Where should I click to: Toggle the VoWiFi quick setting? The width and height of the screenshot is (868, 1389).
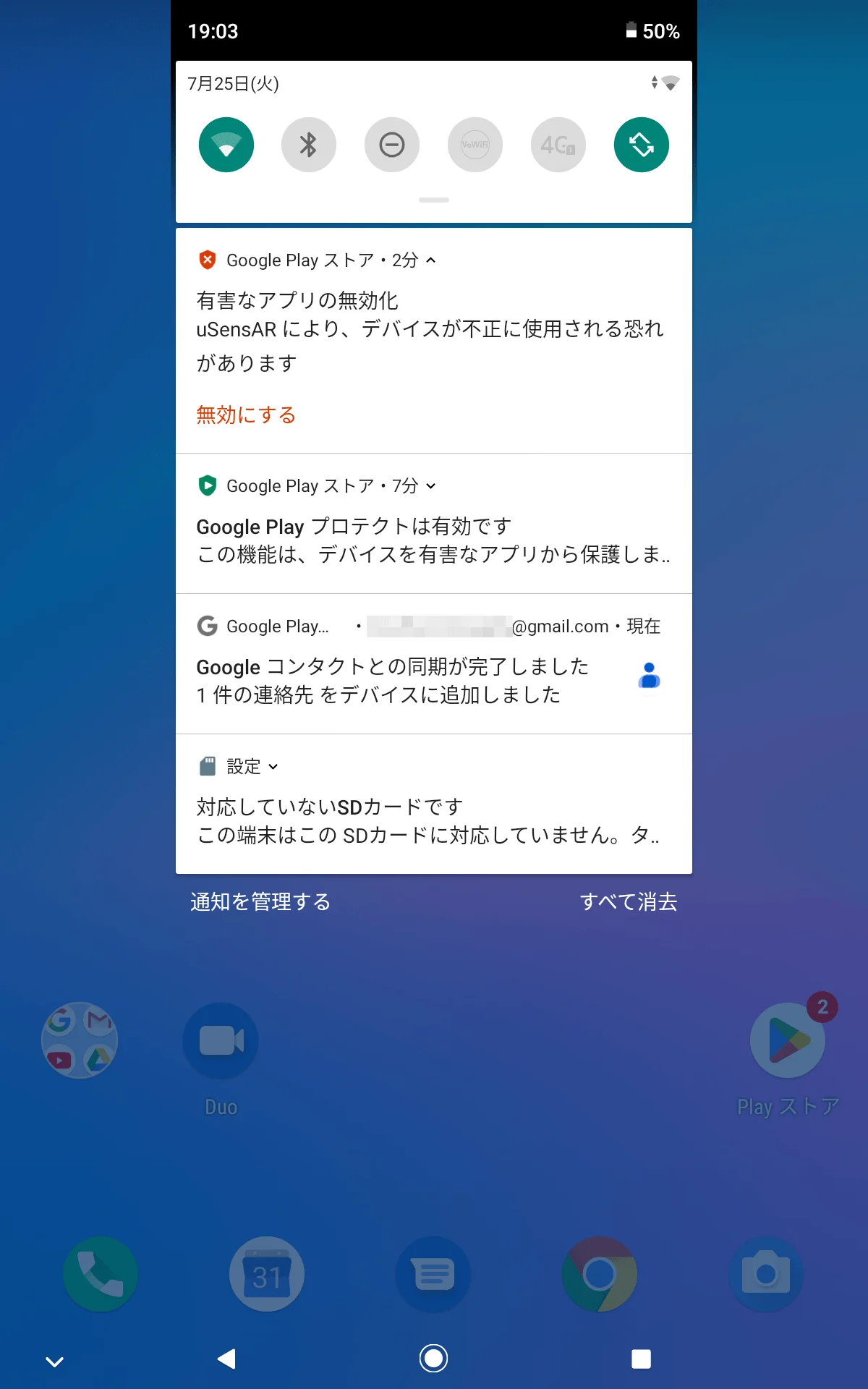[x=475, y=145]
